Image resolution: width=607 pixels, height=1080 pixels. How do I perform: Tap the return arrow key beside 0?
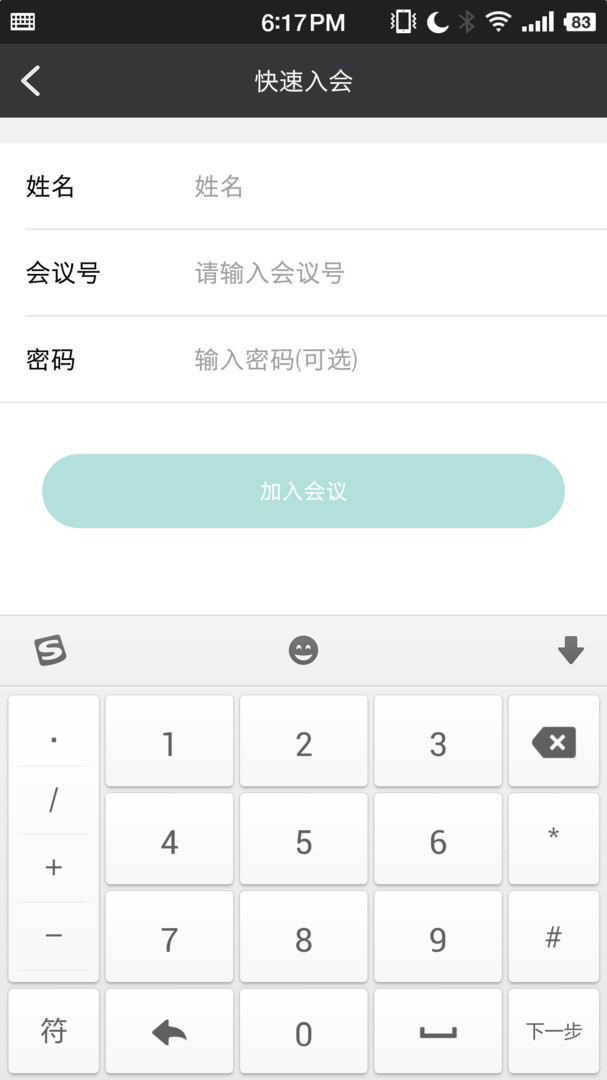(x=169, y=1033)
